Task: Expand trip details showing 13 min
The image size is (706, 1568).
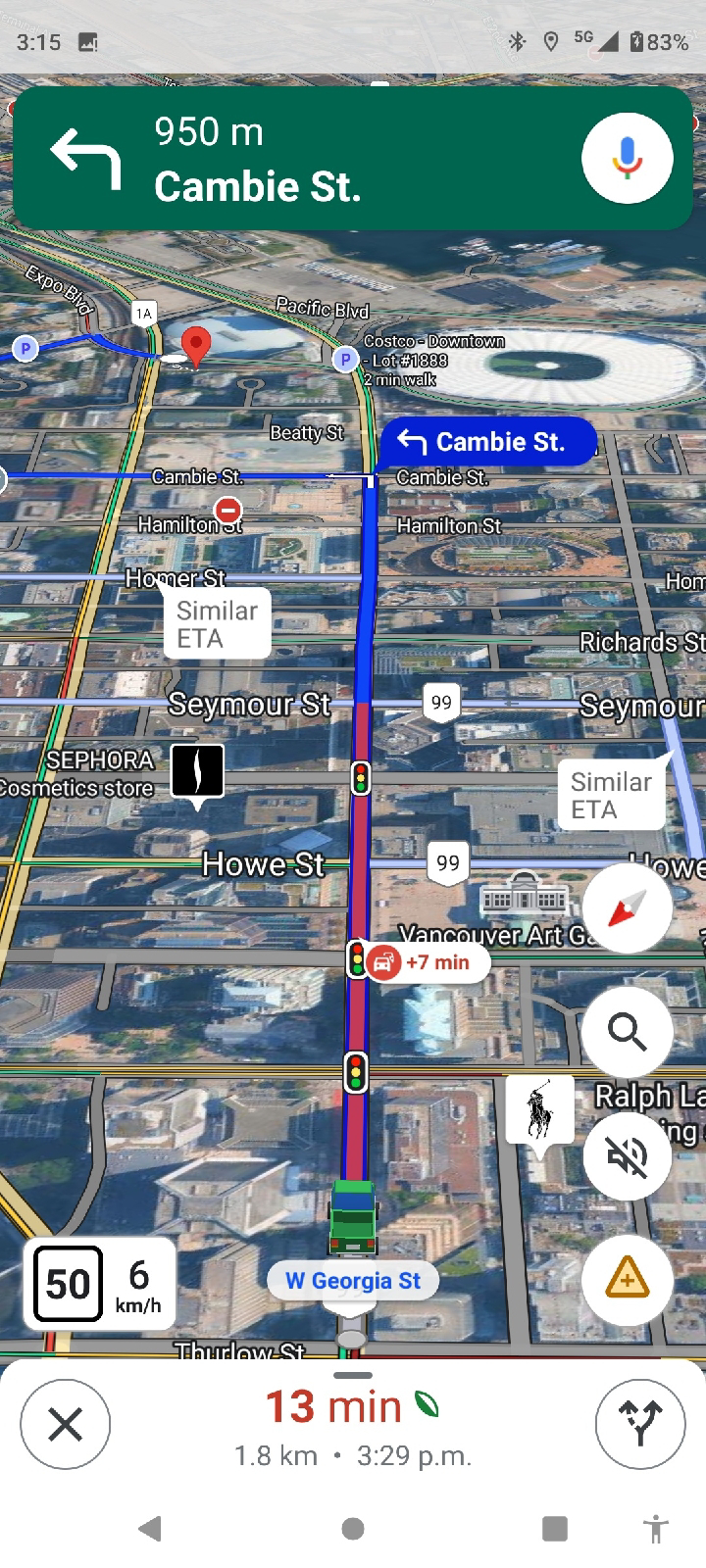Action: point(352,1421)
